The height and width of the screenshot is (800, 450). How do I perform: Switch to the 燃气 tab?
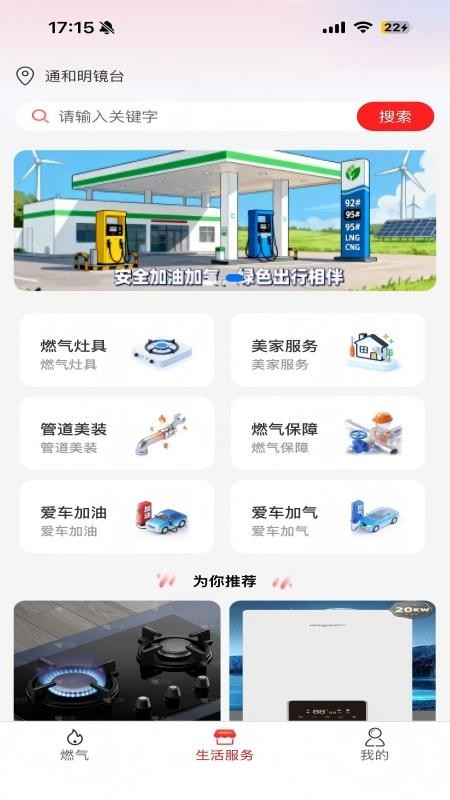pyautogui.click(x=74, y=745)
